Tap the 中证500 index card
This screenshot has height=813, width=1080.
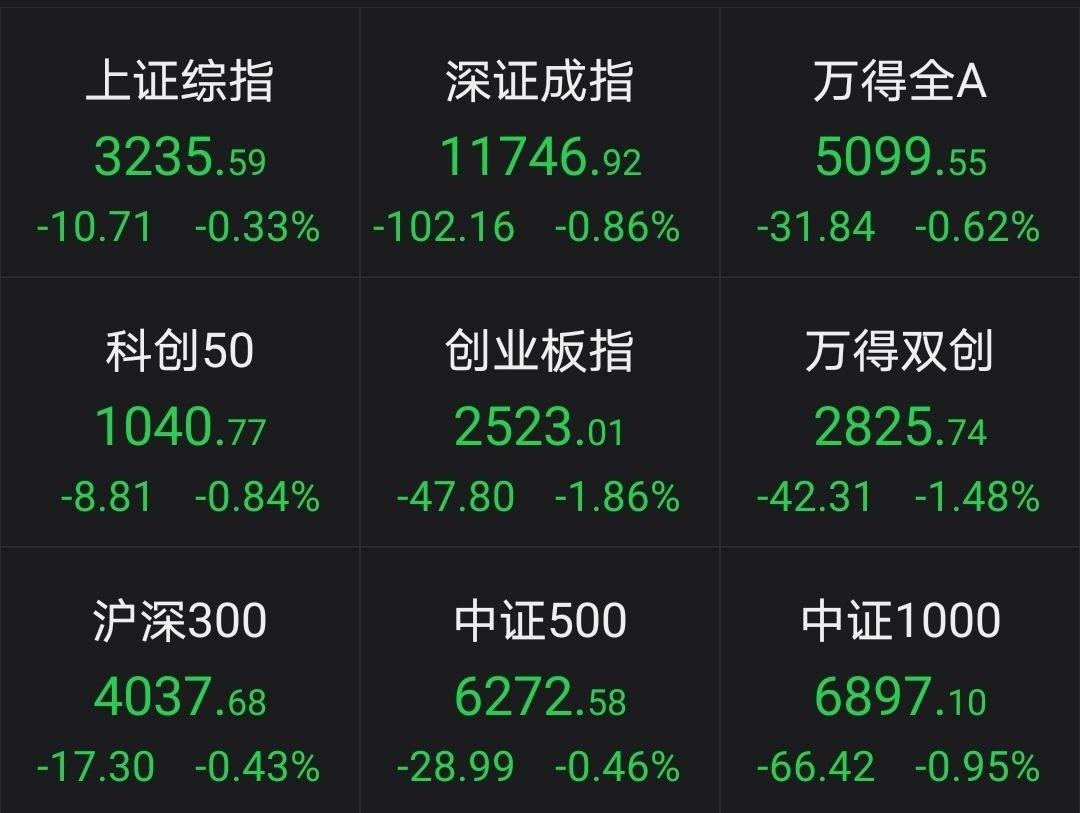[x=540, y=695]
